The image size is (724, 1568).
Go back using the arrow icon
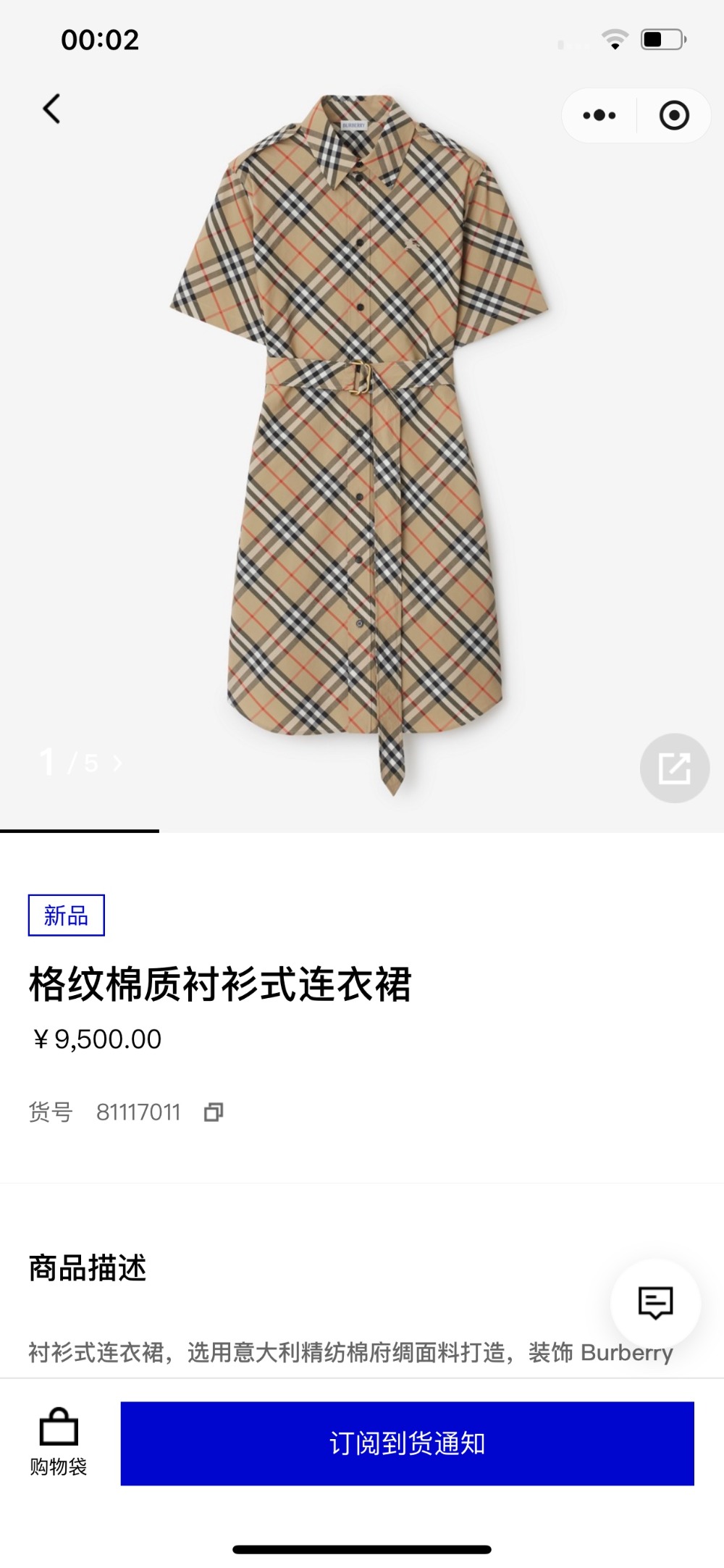(x=51, y=109)
